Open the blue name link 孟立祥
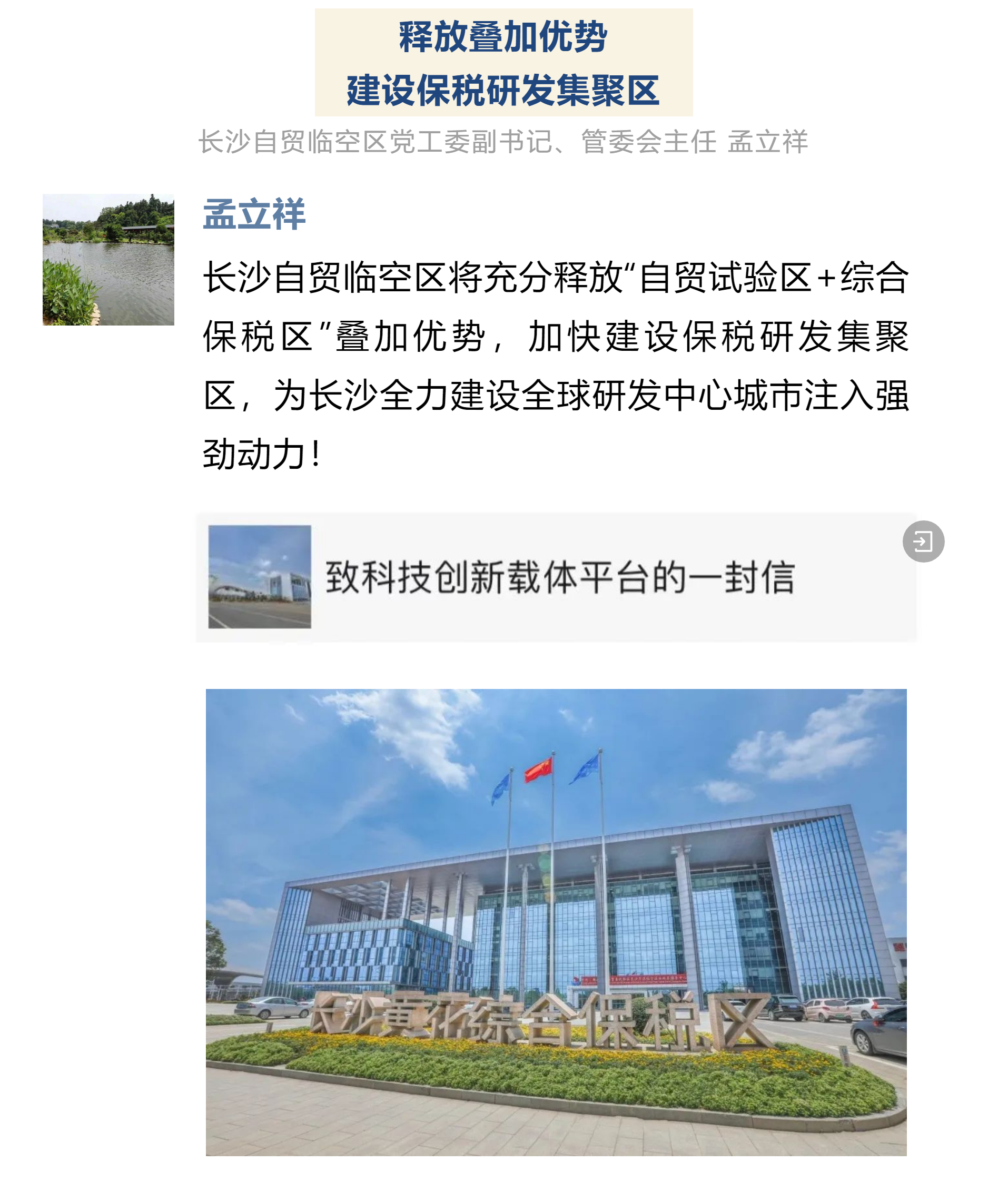The height and width of the screenshot is (1182, 1008). [254, 214]
